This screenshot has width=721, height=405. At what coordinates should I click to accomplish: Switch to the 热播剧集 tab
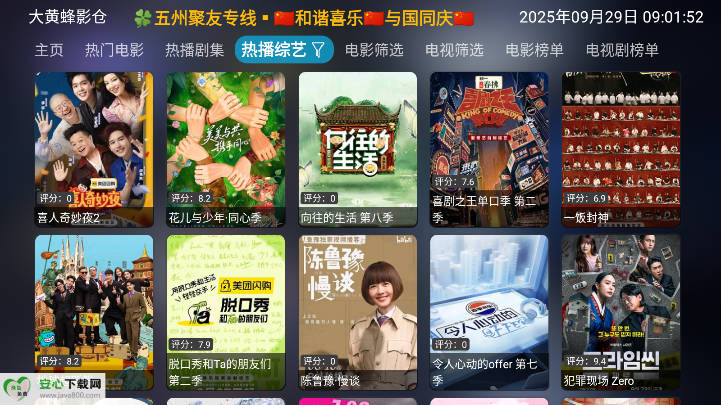click(194, 50)
